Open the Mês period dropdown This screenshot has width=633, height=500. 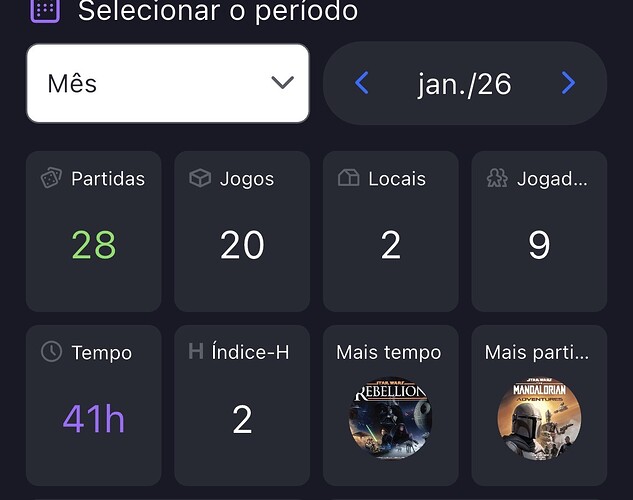tap(167, 83)
